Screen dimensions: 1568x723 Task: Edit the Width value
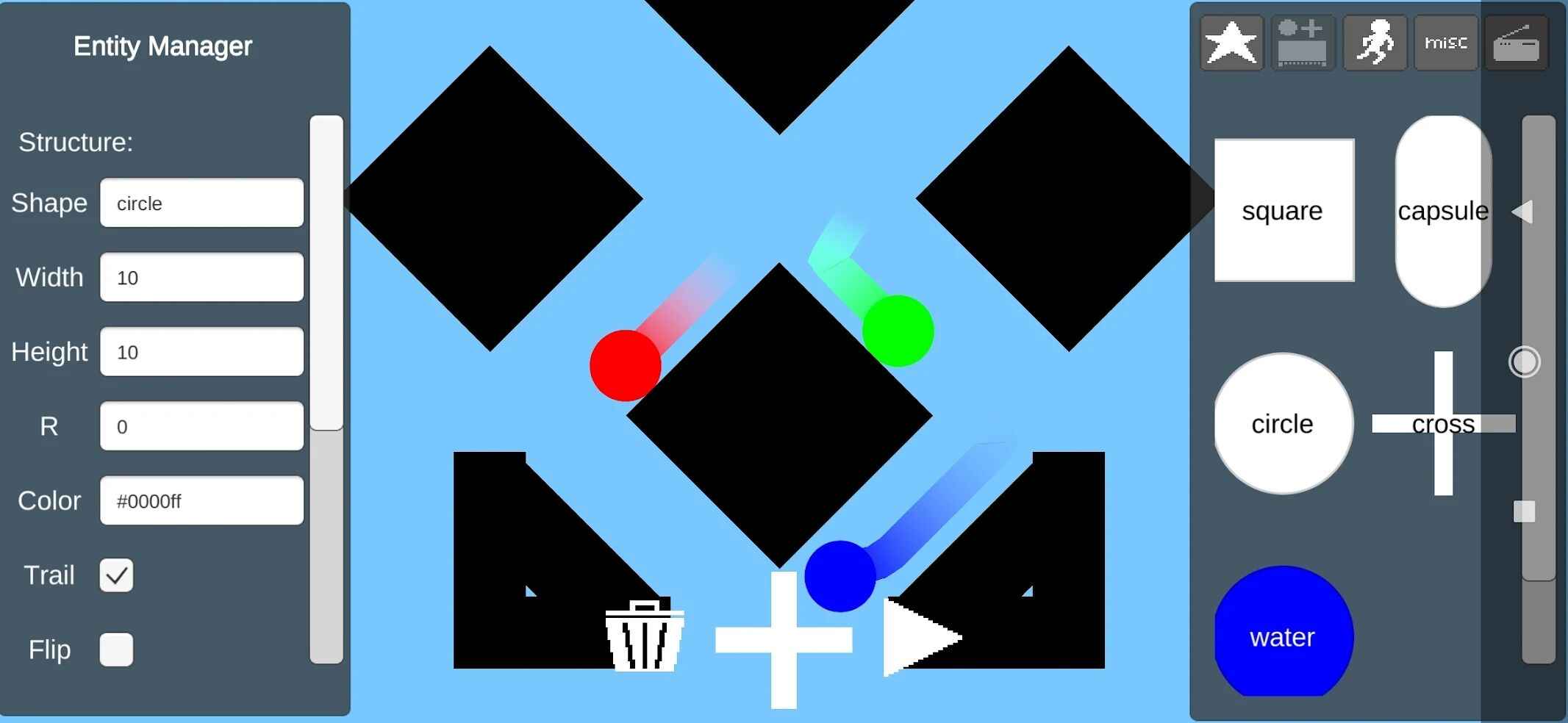click(201, 277)
